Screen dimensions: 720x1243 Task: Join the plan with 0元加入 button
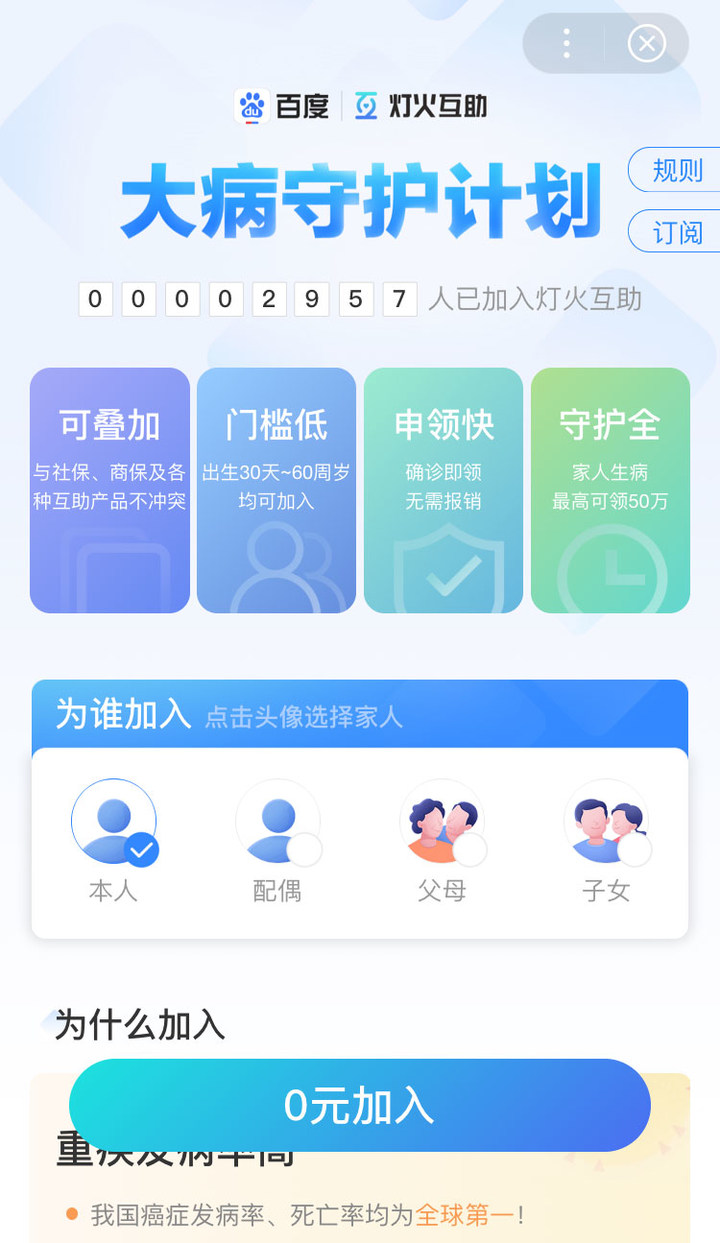coord(360,1105)
